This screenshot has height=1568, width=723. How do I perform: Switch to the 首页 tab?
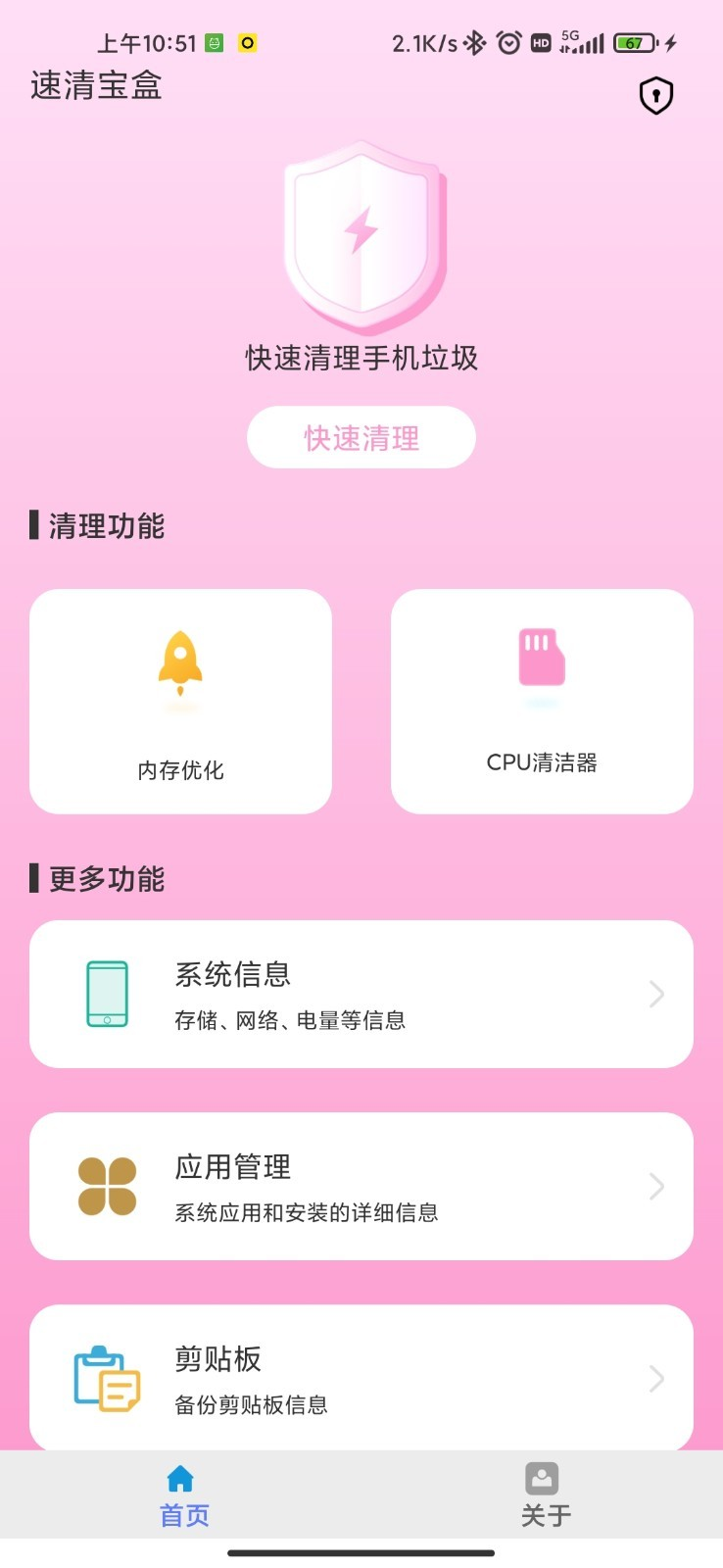click(184, 1495)
